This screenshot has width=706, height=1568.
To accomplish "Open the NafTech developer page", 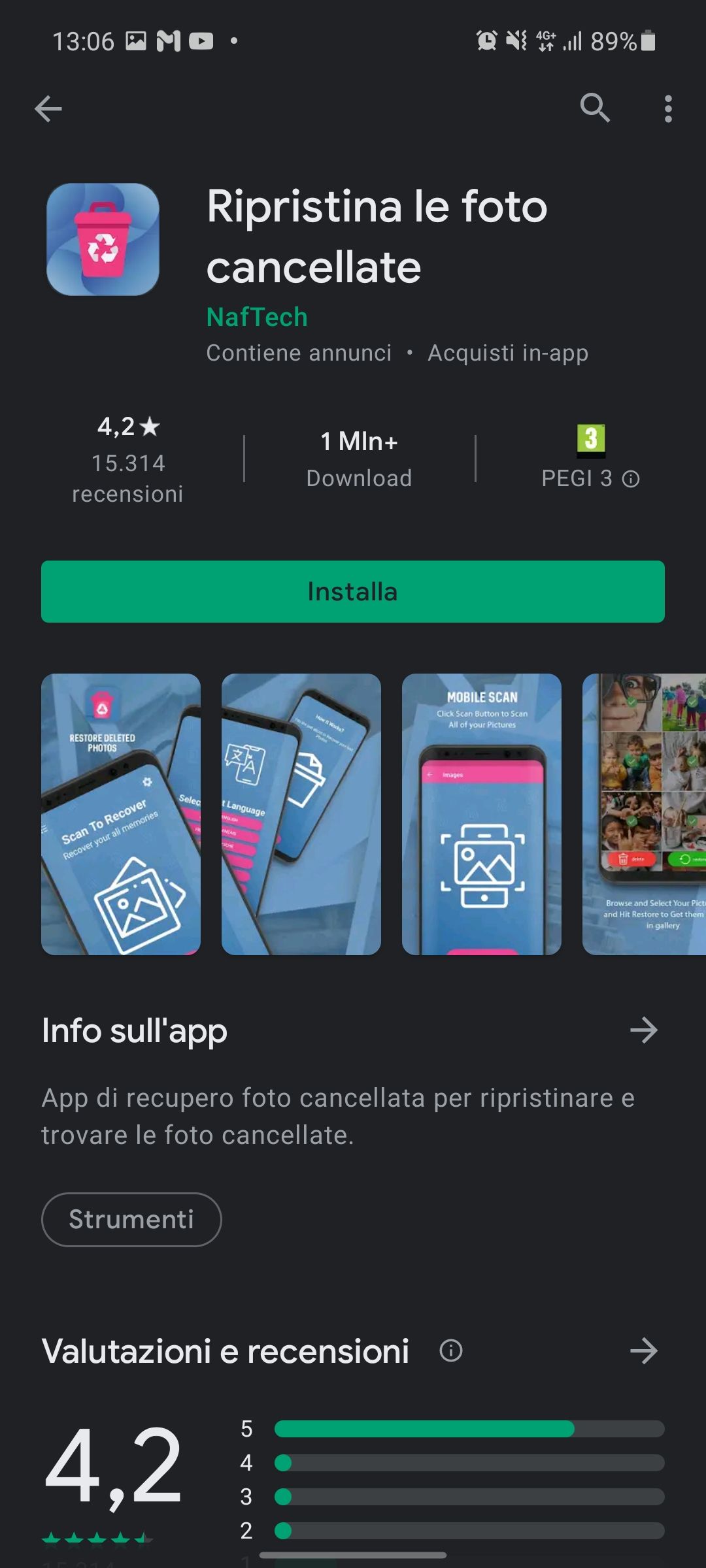I will (x=257, y=318).
